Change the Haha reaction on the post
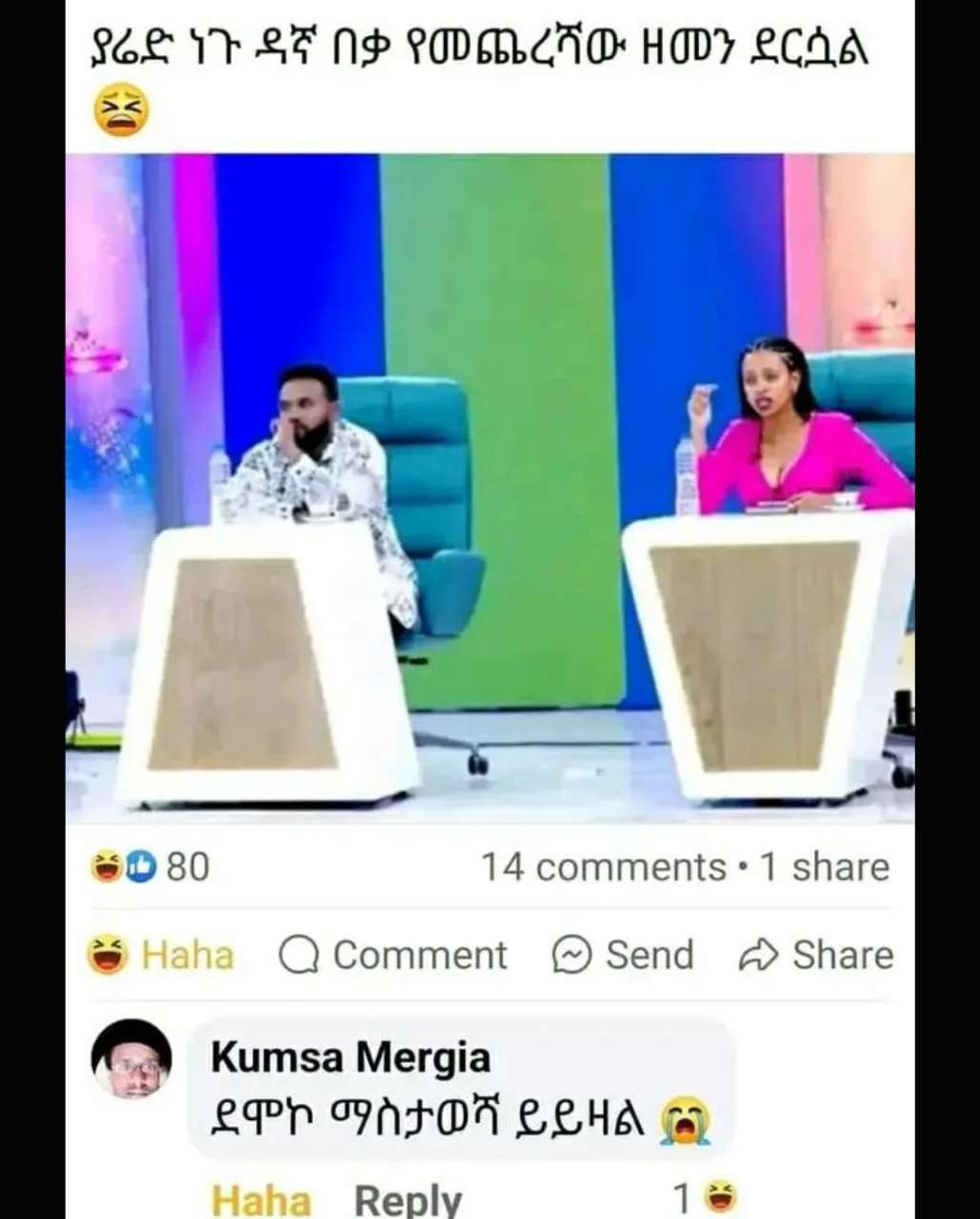The width and height of the screenshot is (980, 1219). [x=160, y=954]
